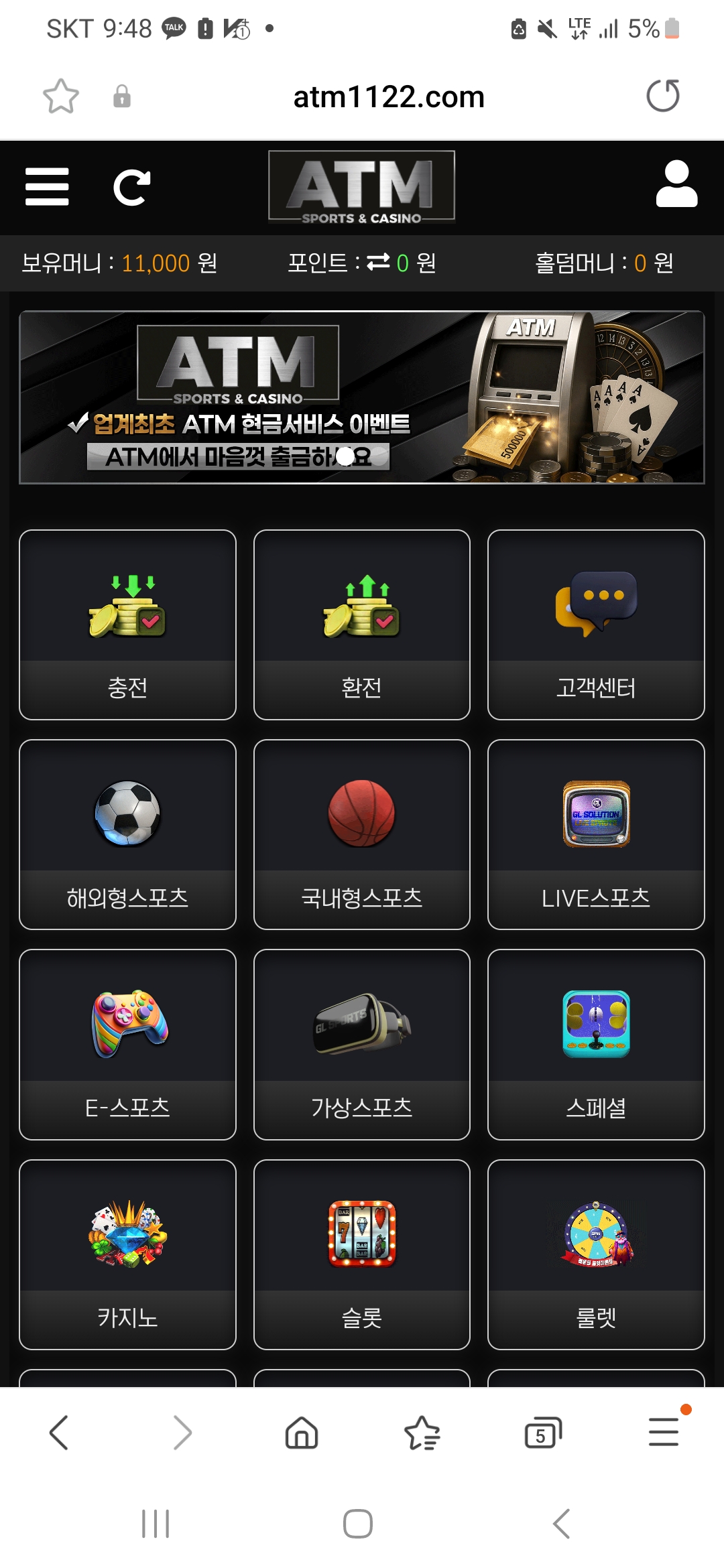
Task: Open the 고객센터 customer center tile
Action: (x=596, y=625)
